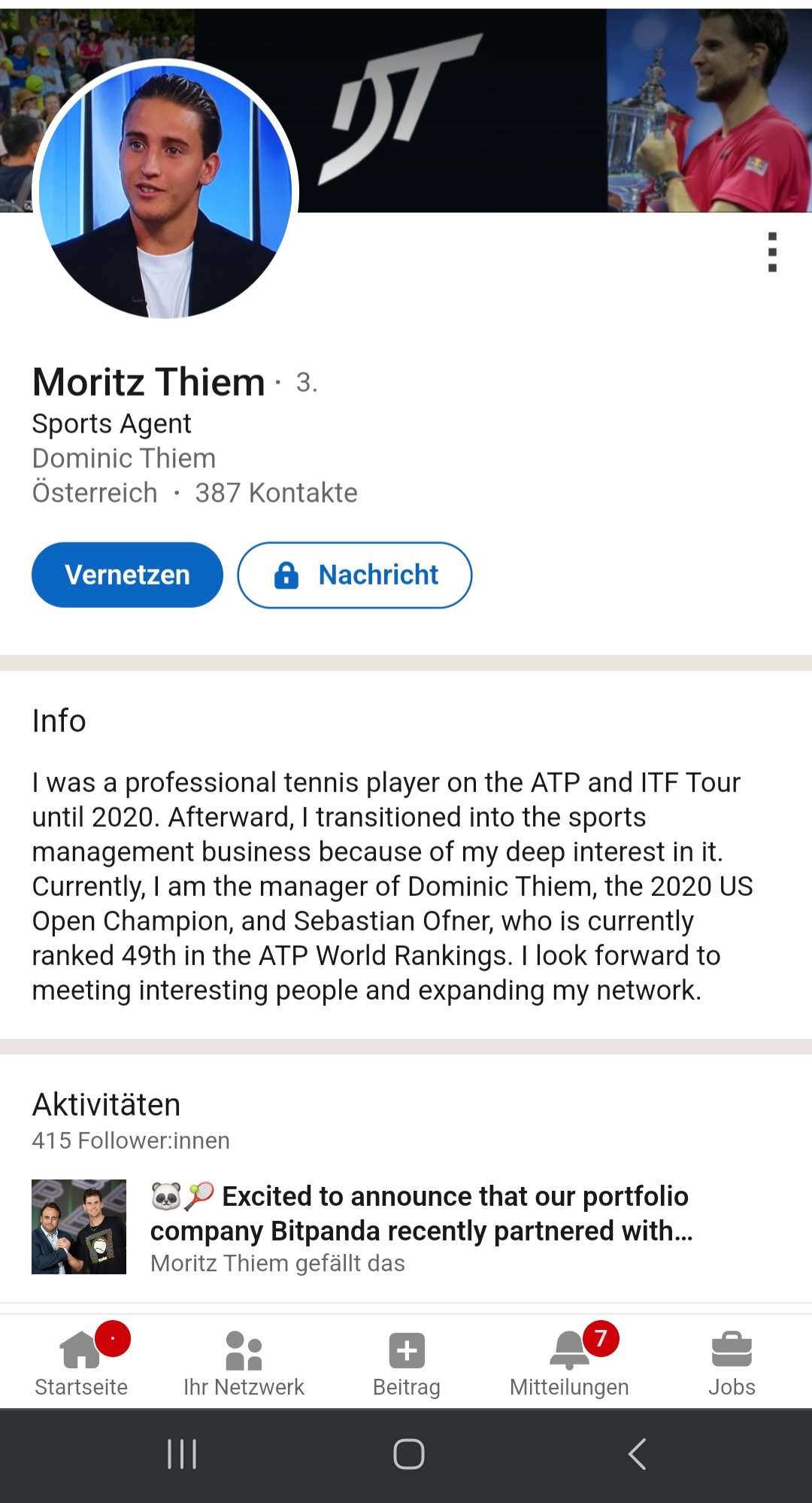812x1503 pixels.
Task: Tap Vernetzen to connect with Moritz
Action: (x=127, y=575)
